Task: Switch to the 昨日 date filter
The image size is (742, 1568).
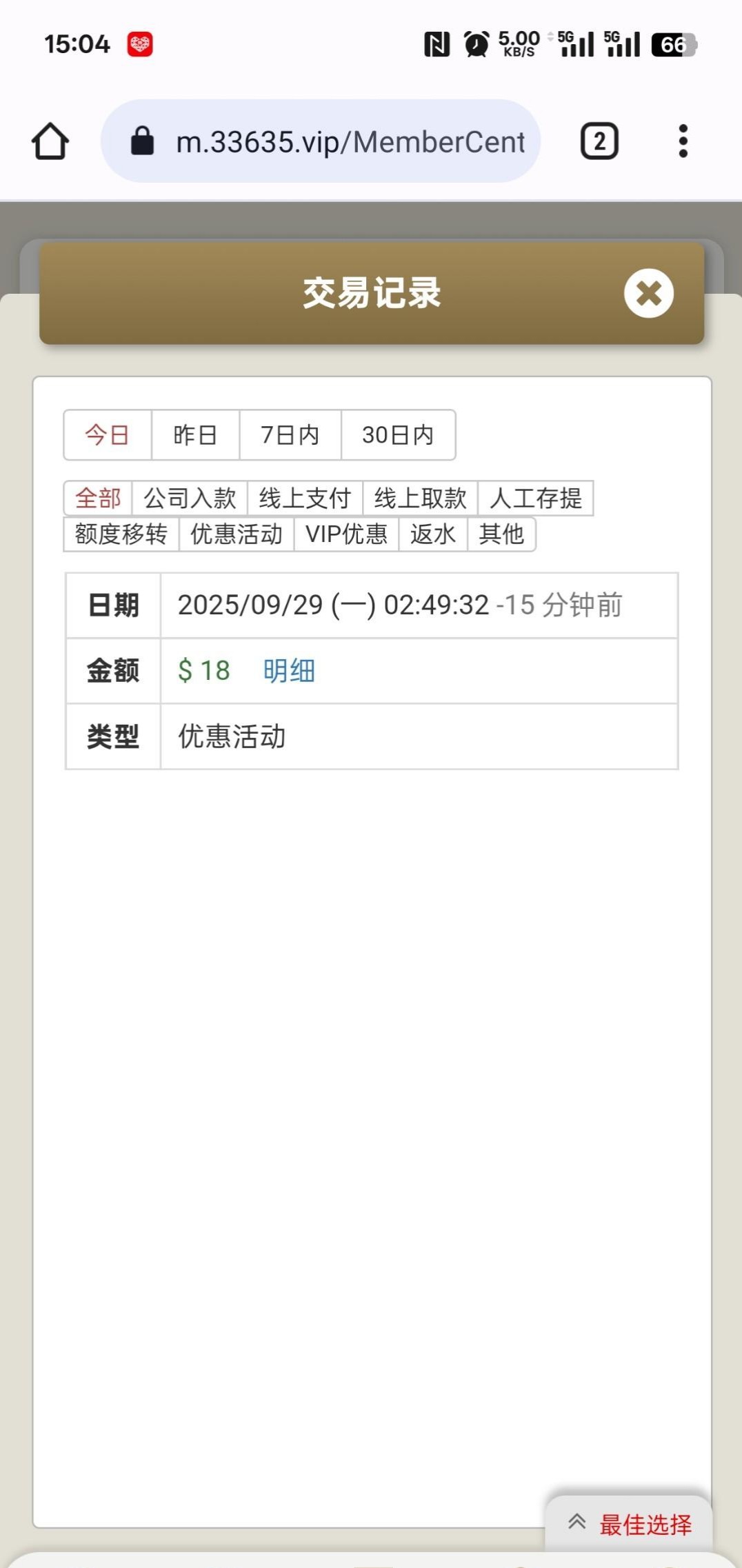Action: [195, 435]
